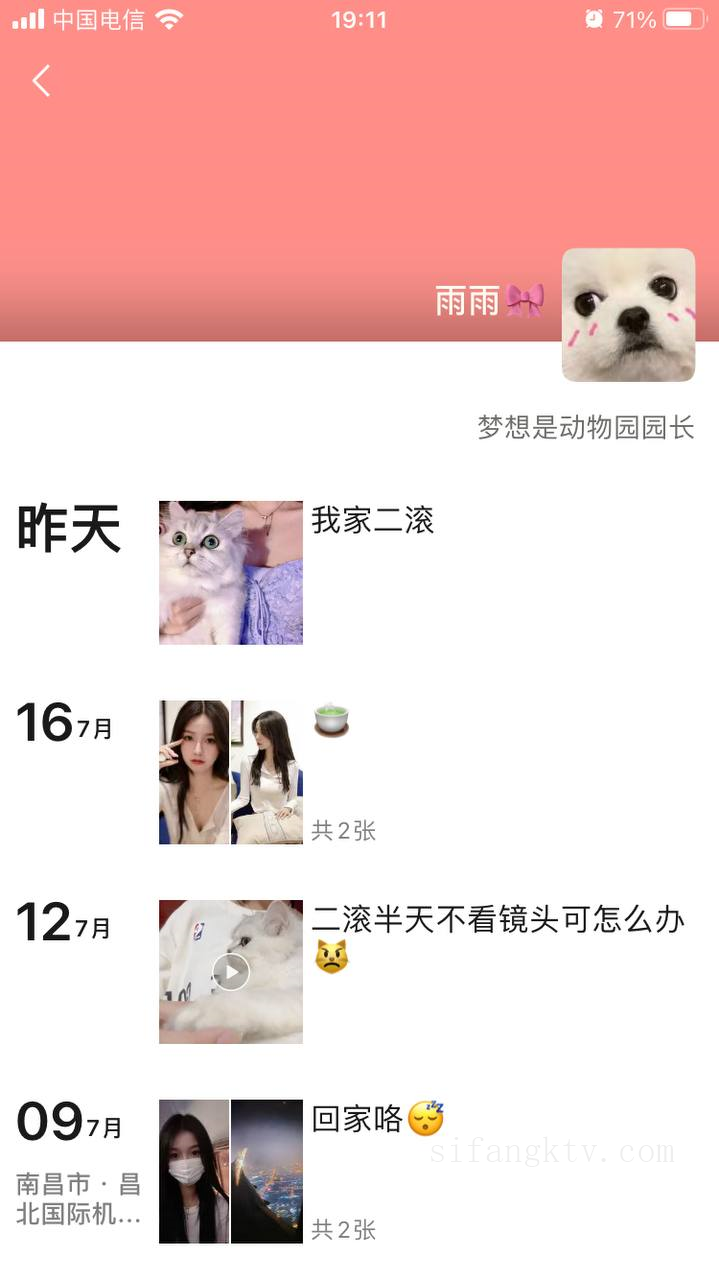719x1280 pixels.
Task: Open the July 16 tea emoji post
Action: pyautogui.click(x=231, y=772)
